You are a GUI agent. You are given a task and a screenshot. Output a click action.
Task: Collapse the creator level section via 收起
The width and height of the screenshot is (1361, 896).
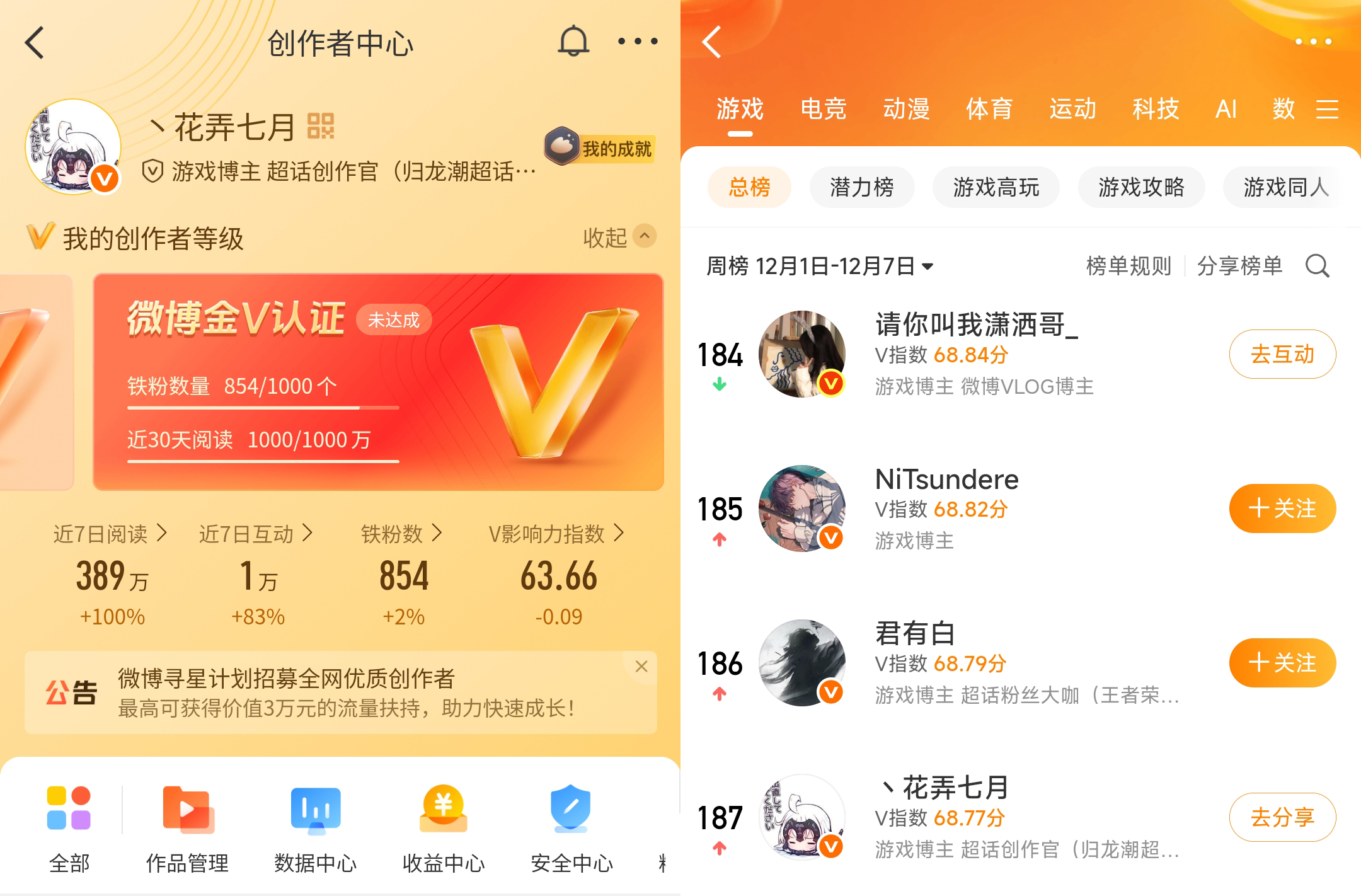pyautogui.click(x=619, y=238)
